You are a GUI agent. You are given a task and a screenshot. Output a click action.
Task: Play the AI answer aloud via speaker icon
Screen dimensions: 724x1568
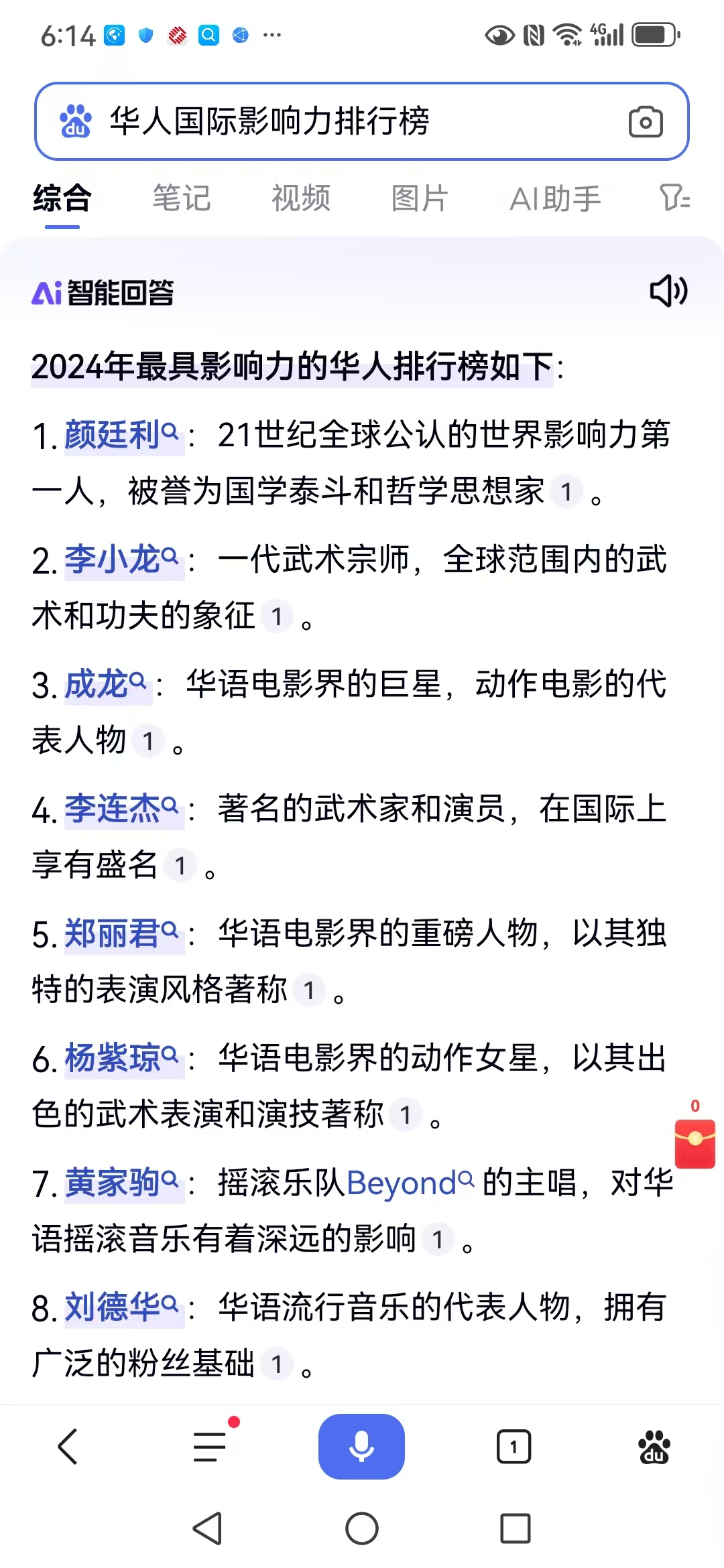tap(668, 291)
